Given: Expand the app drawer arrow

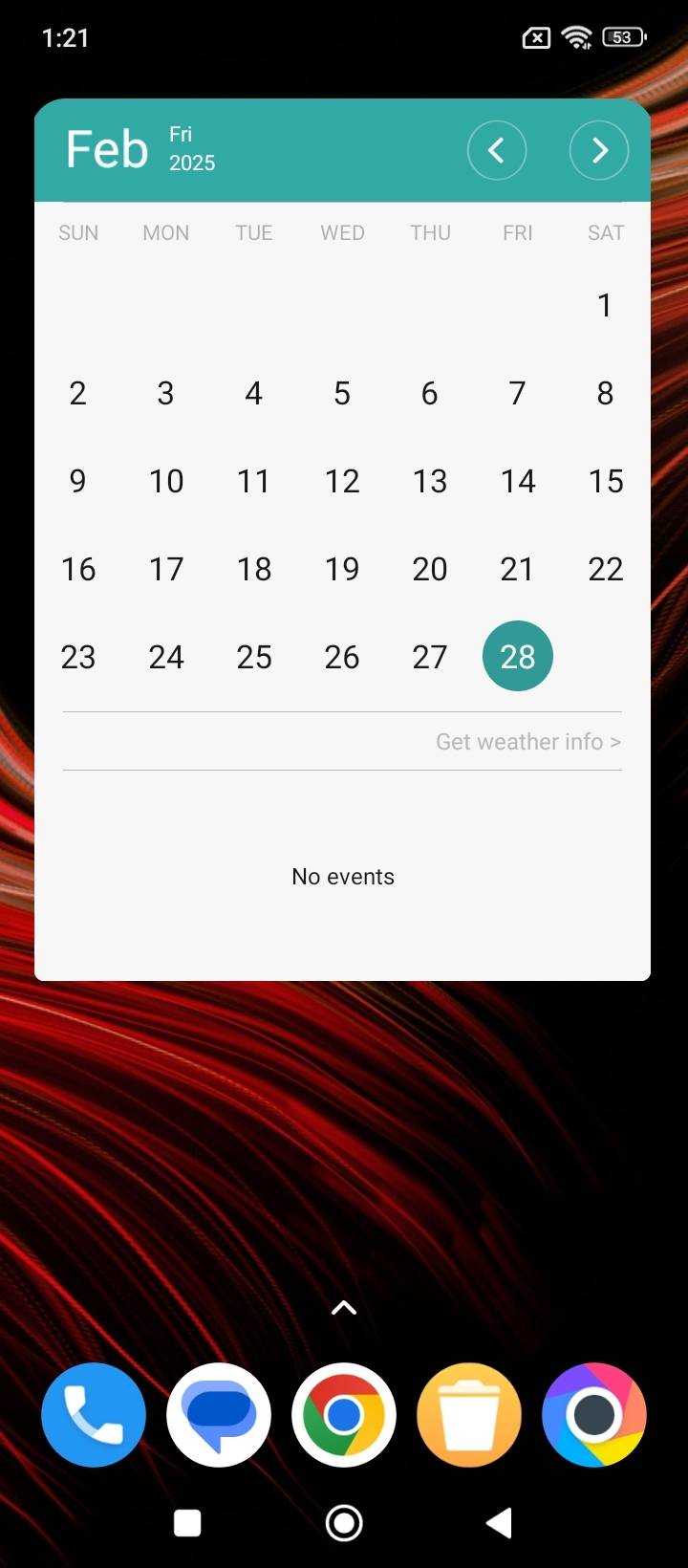Looking at the screenshot, I should pos(344,1308).
